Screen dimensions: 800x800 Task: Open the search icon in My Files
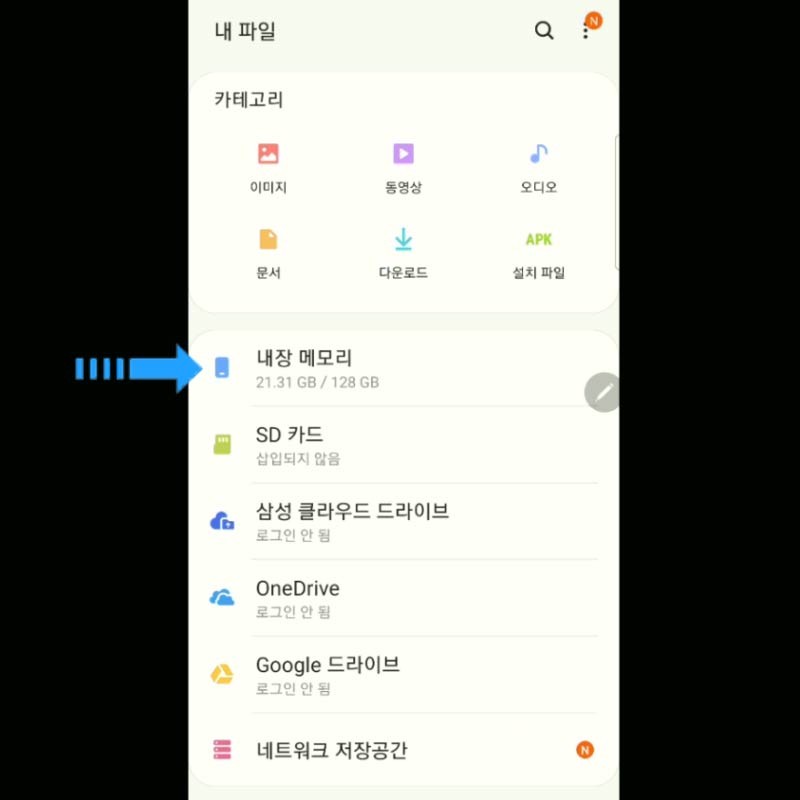(x=544, y=31)
